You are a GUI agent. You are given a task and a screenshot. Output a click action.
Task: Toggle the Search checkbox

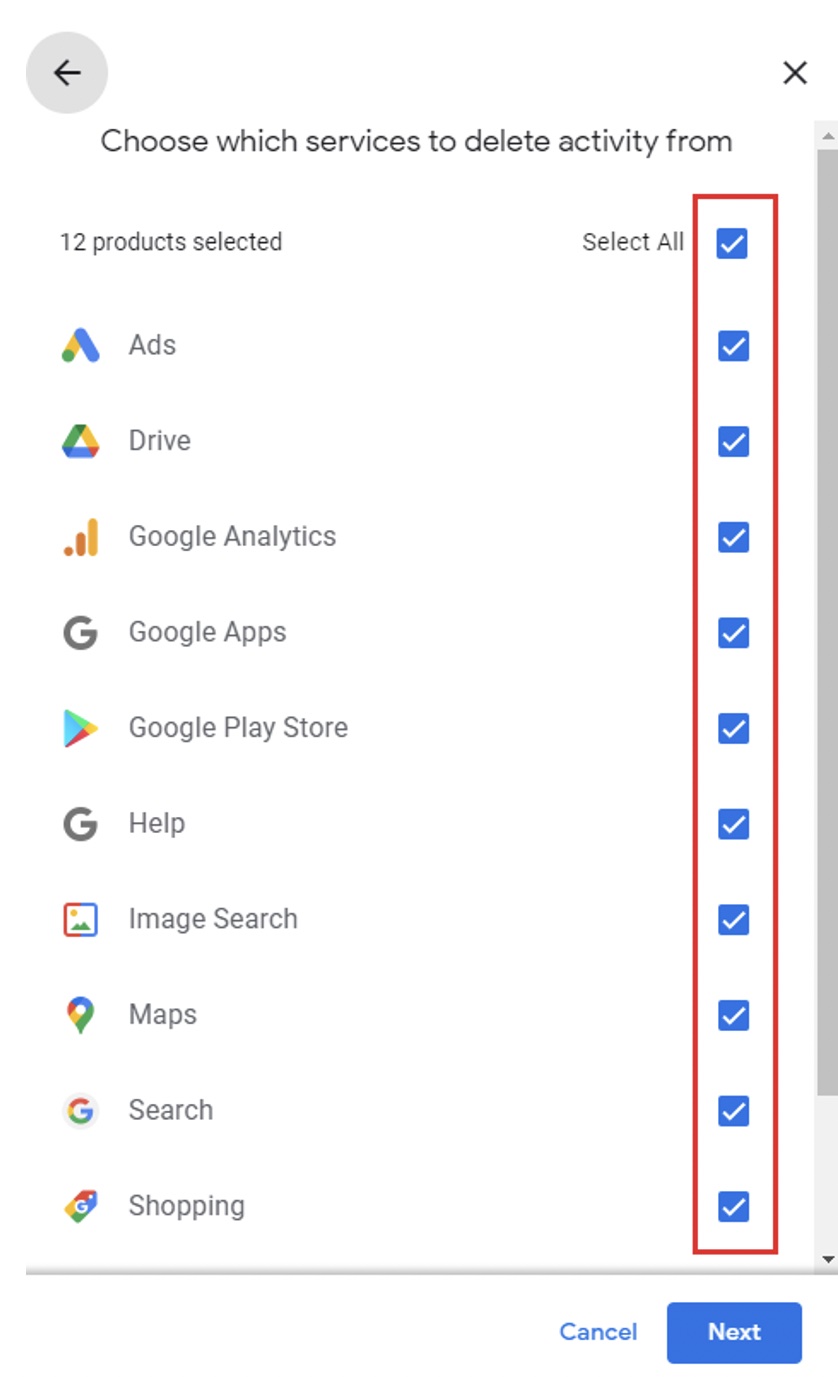click(x=733, y=1110)
